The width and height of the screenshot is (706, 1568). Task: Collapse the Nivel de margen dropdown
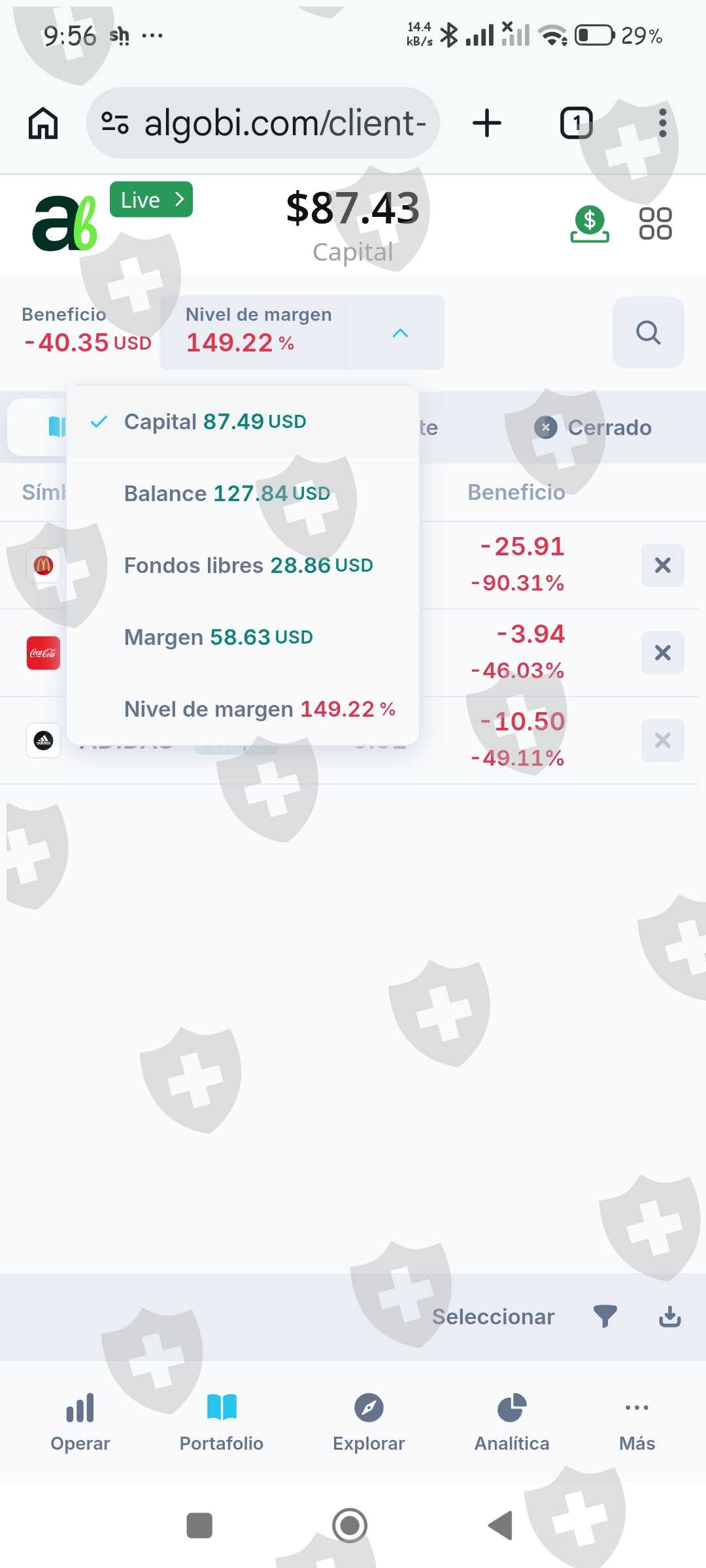pos(400,333)
